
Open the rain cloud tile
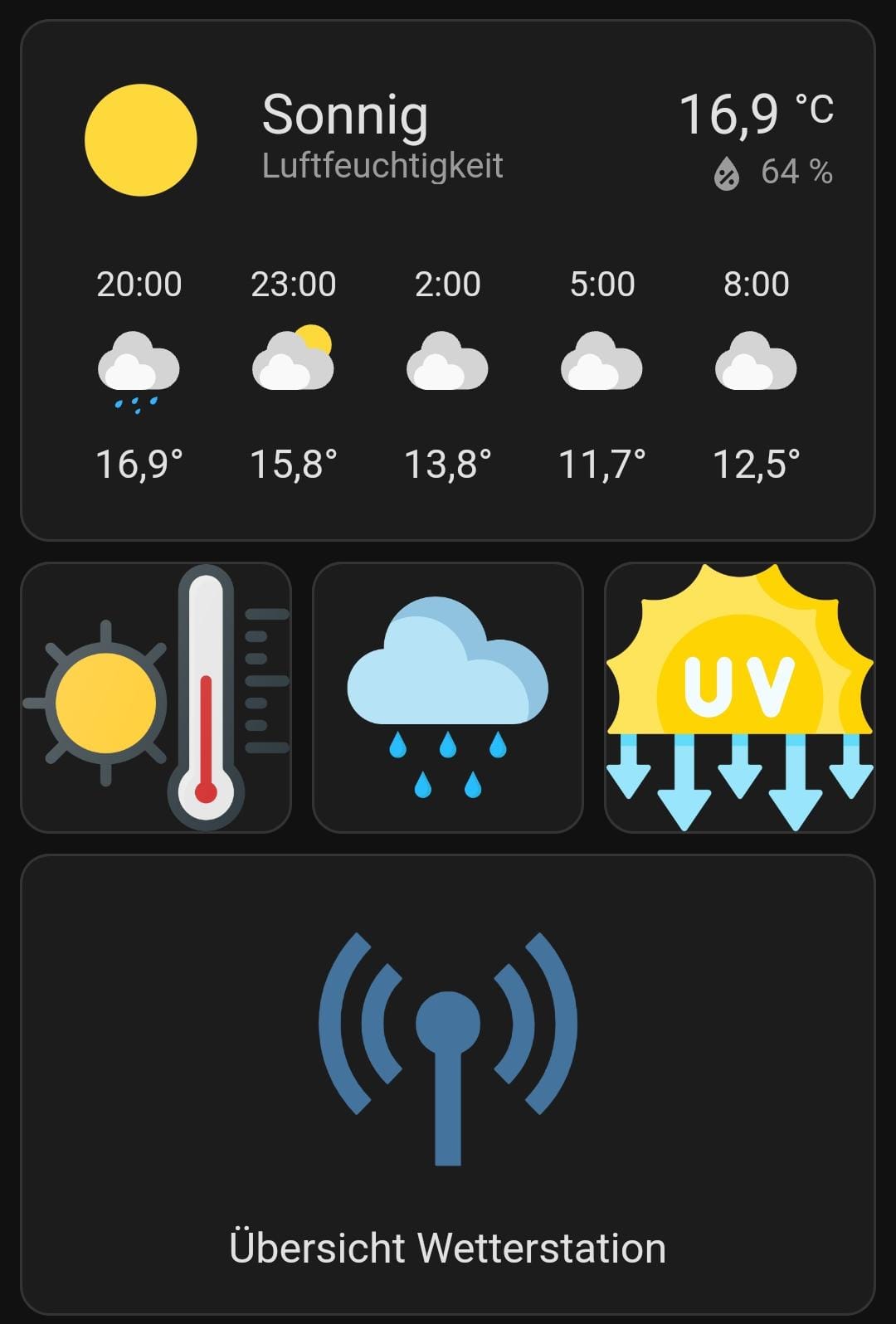click(x=448, y=698)
